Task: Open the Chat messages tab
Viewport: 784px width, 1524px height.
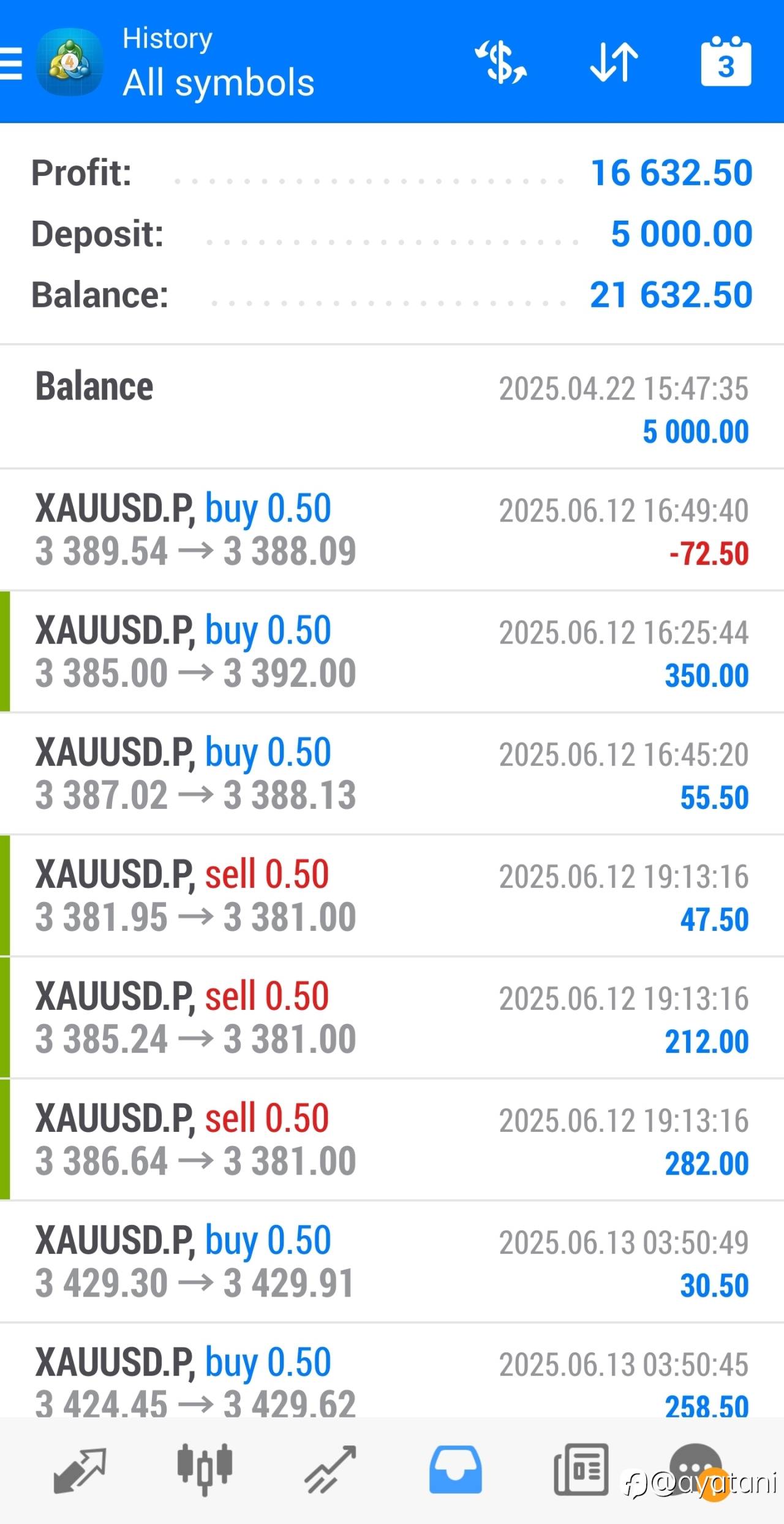Action: pyautogui.click(x=695, y=1469)
